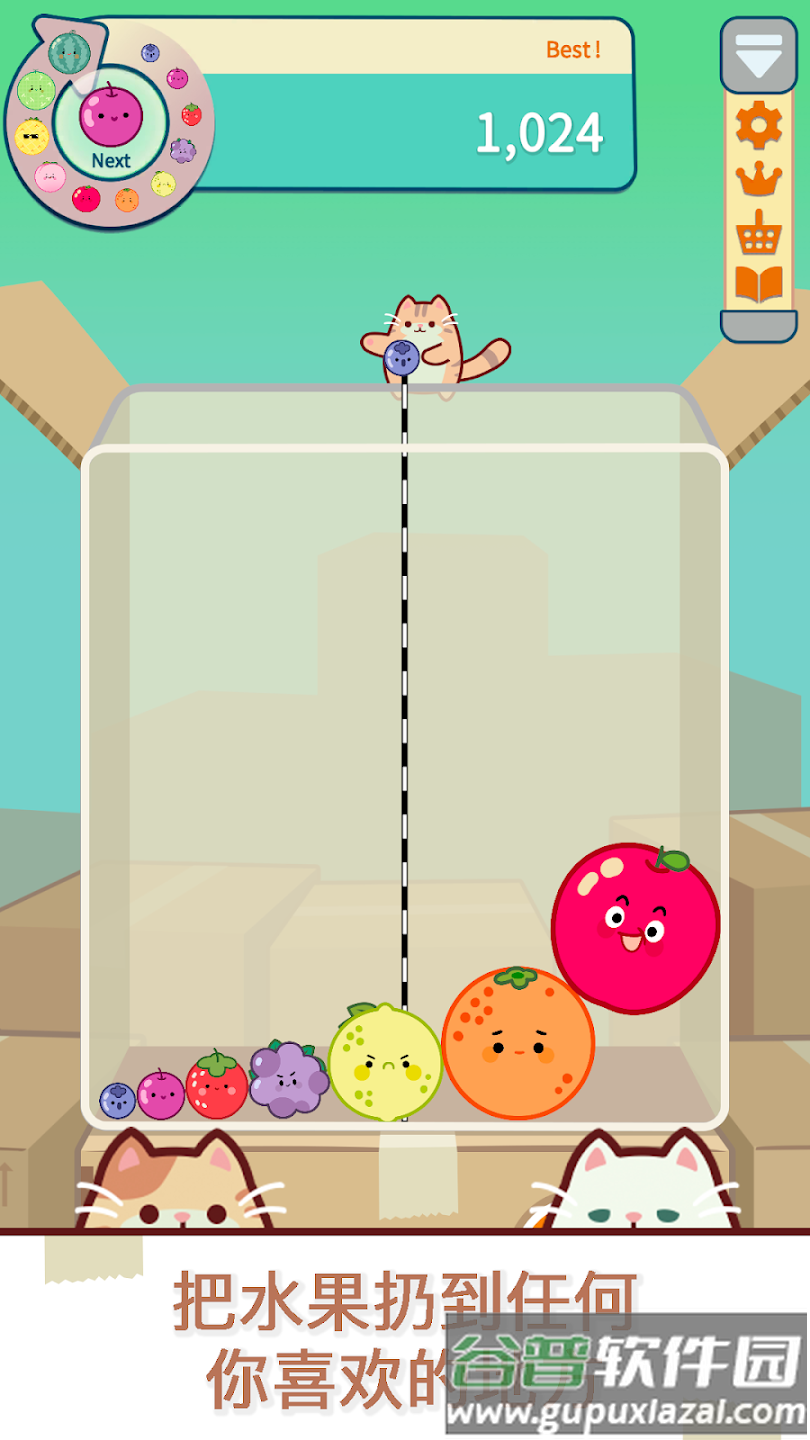Open the shop basket

pyautogui.click(x=758, y=235)
